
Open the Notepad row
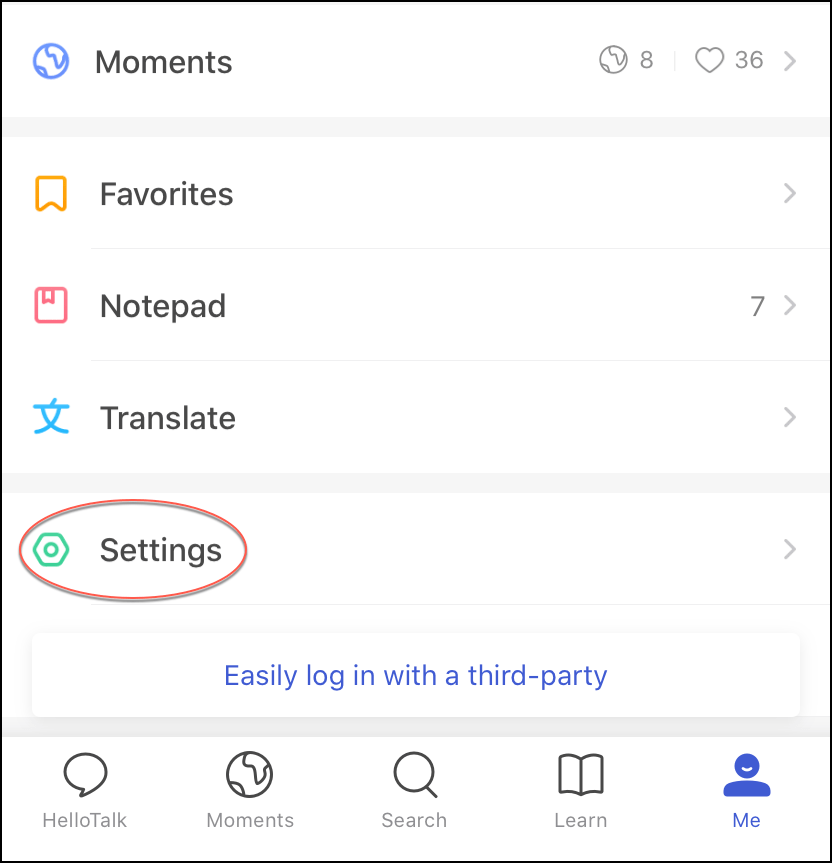pyautogui.click(x=163, y=306)
